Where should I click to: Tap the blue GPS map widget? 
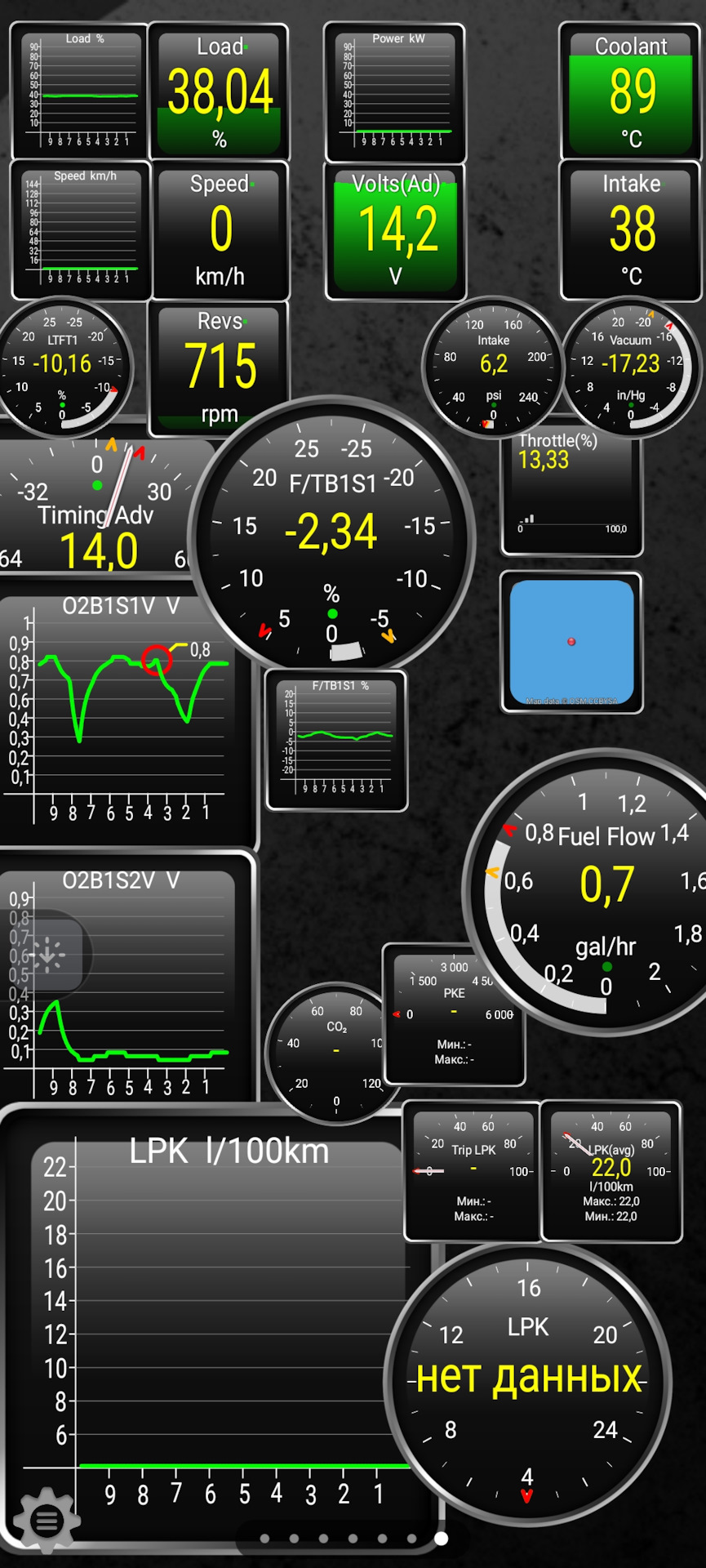pos(571,642)
